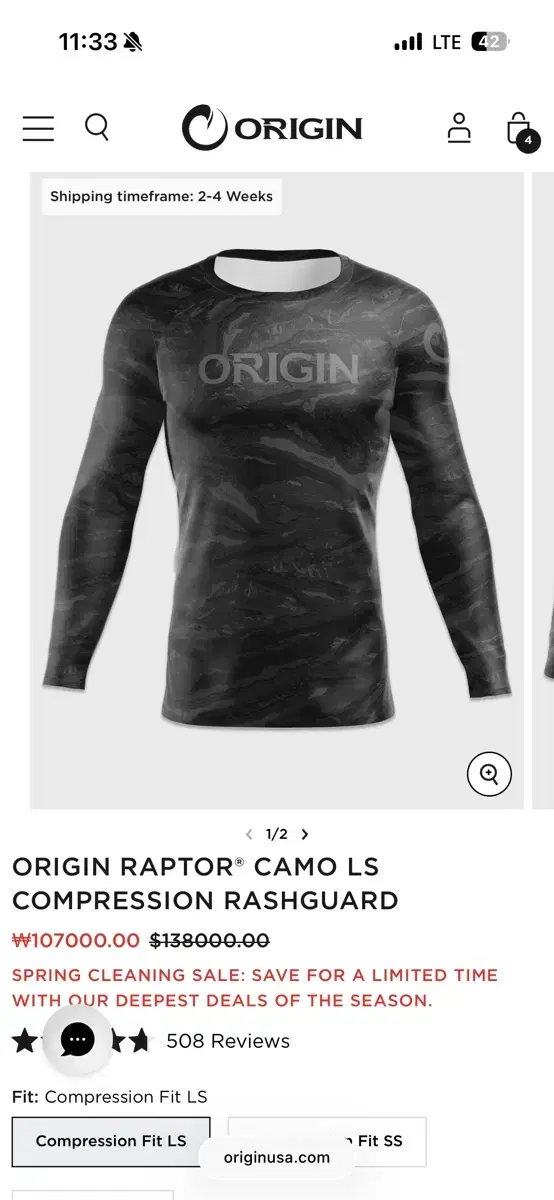The height and width of the screenshot is (1200, 554).
Task: Go to the previous product image
Action: 249,834
